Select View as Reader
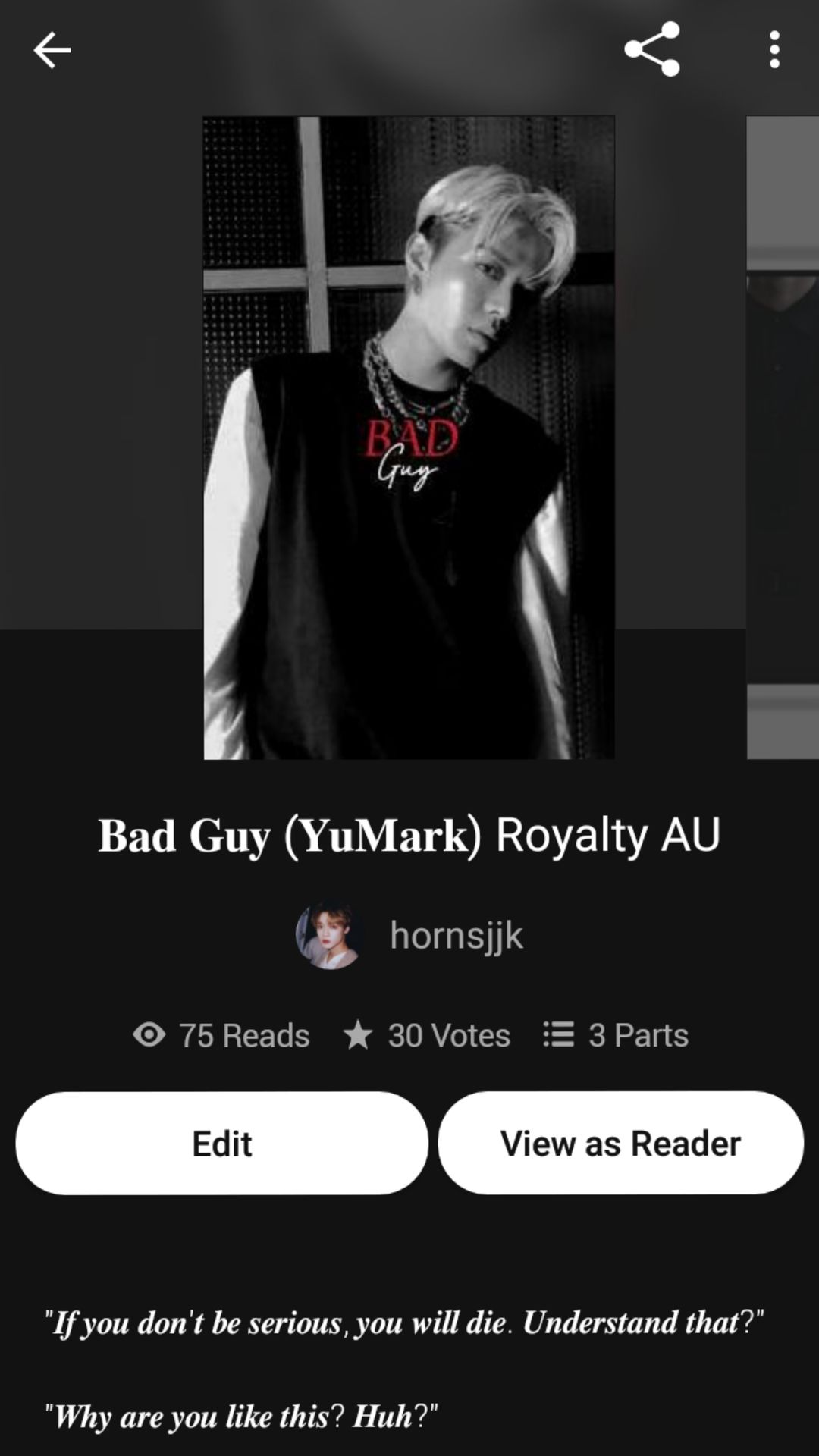The width and height of the screenshot is (819, 1456). coord(620,1144)
